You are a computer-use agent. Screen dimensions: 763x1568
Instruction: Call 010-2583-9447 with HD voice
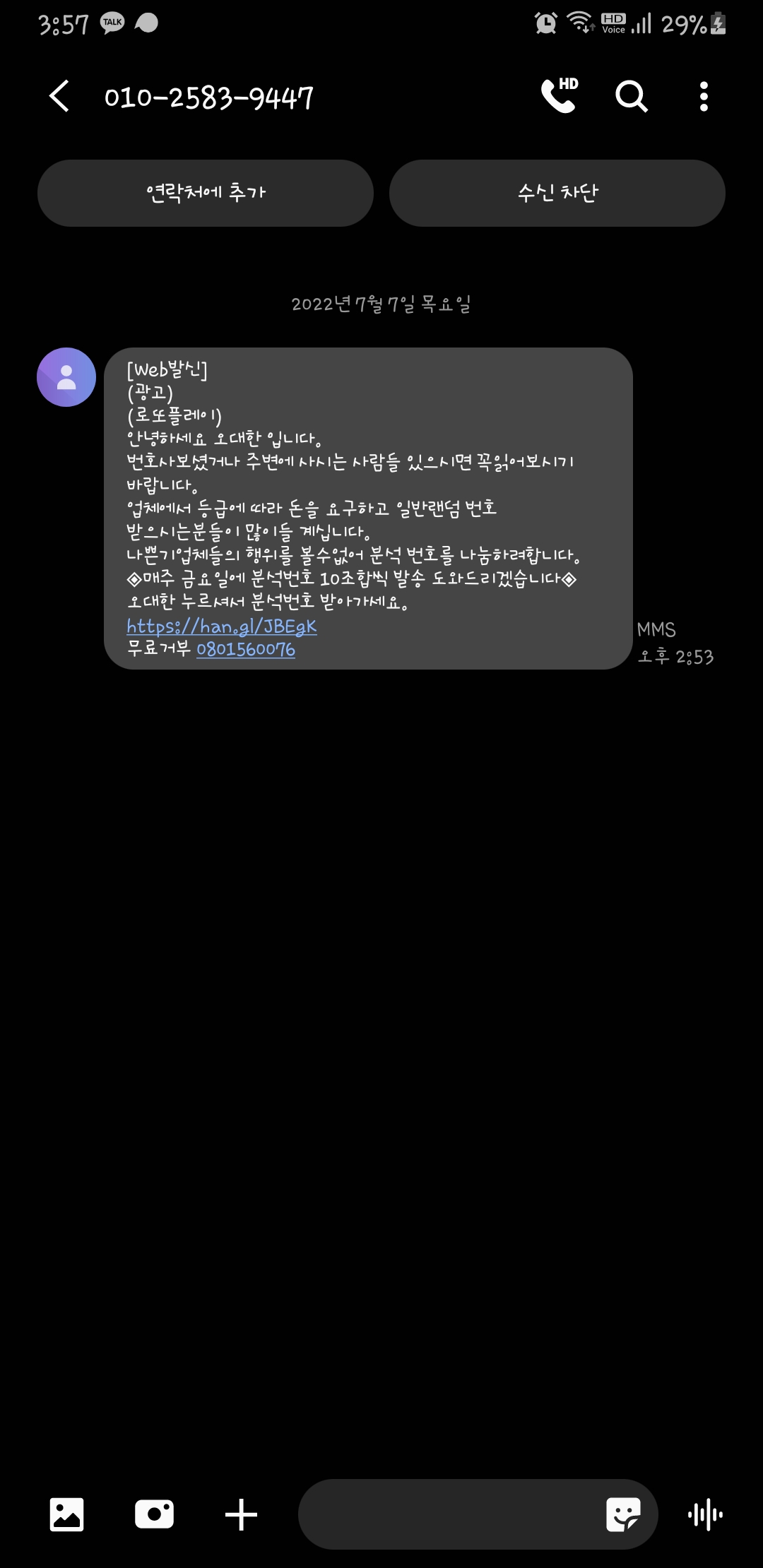[559, 96]
